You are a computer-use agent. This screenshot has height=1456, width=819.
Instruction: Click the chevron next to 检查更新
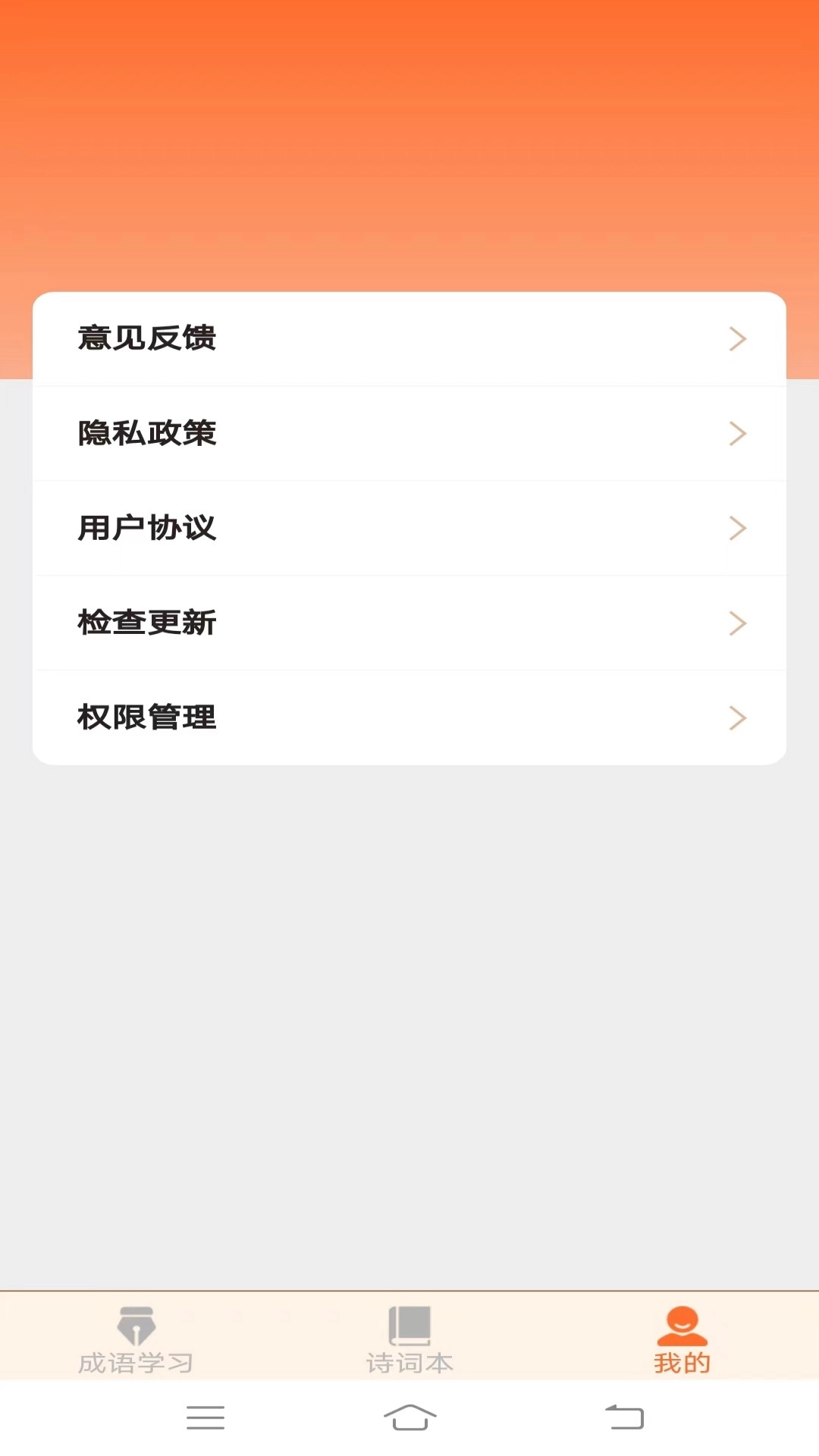point(736,623)
